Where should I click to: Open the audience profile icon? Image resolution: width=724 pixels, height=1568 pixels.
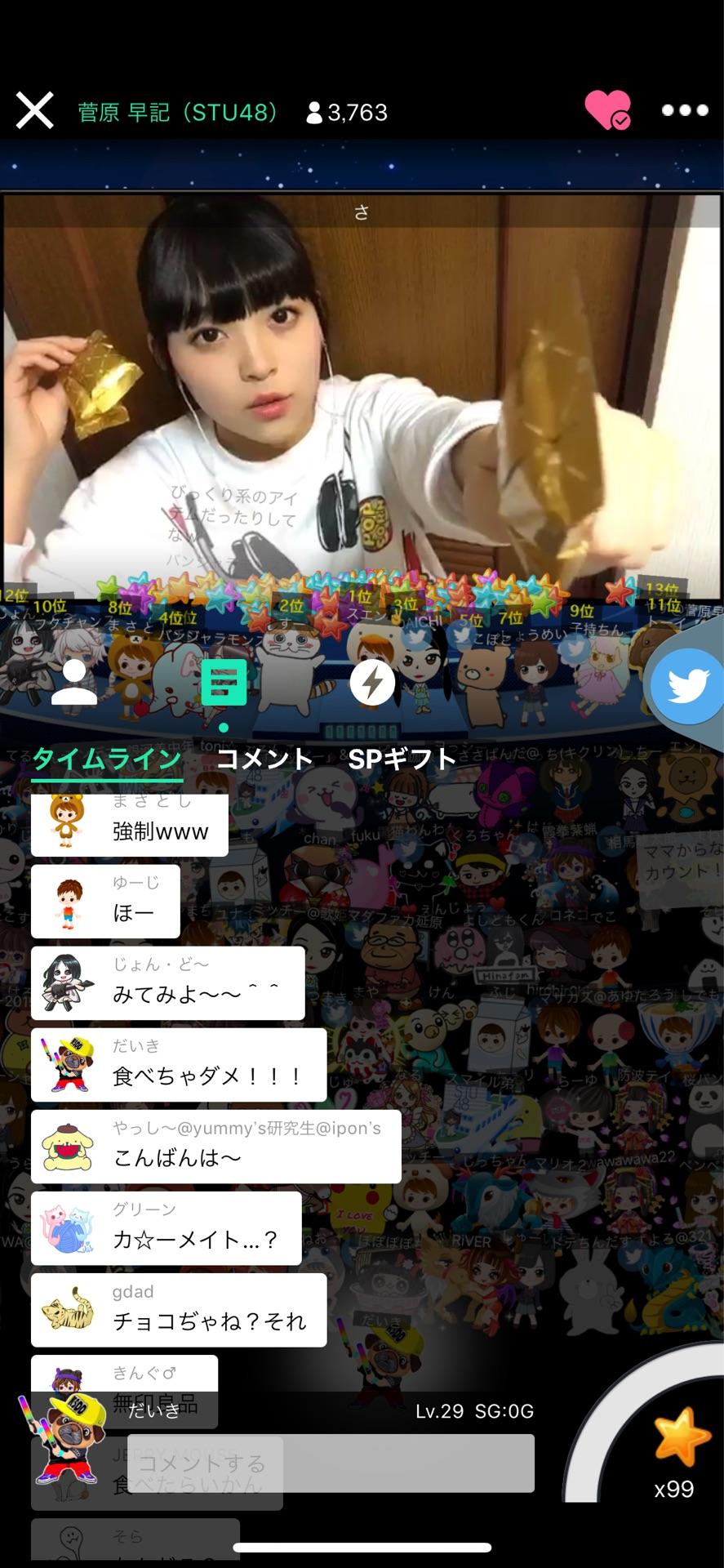74,683
